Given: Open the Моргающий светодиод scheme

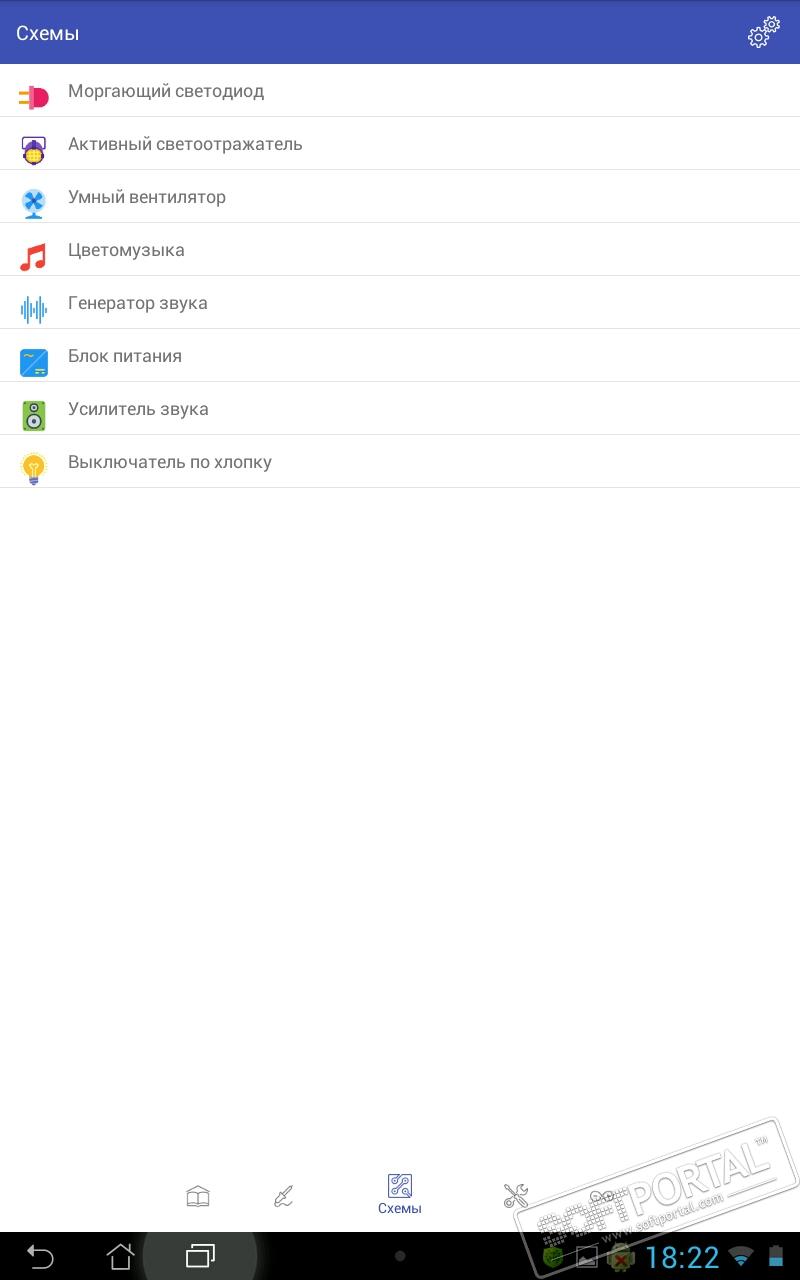Looking at the screenshot, I should (x=166, y=91).
